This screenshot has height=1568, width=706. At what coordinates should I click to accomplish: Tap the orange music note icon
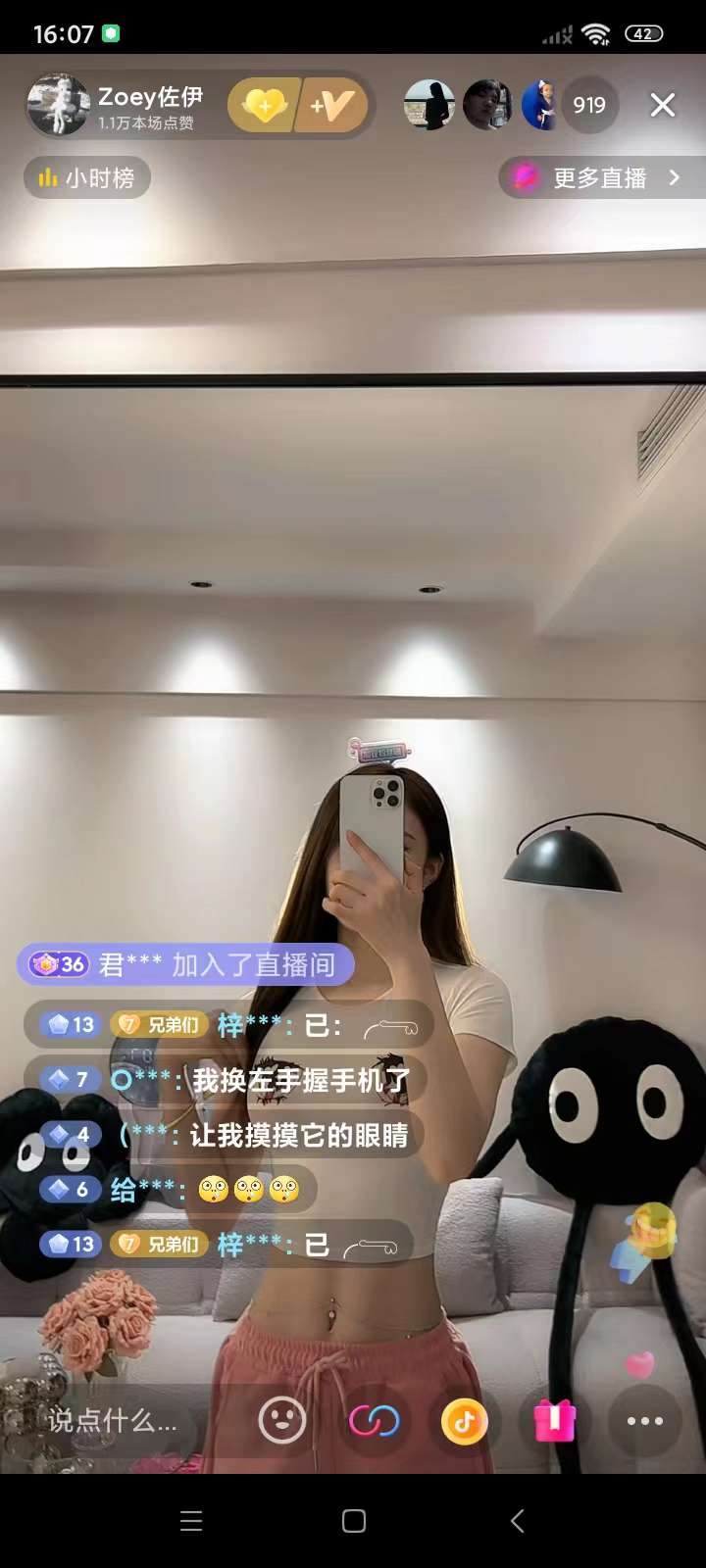tap(465, 1420)
